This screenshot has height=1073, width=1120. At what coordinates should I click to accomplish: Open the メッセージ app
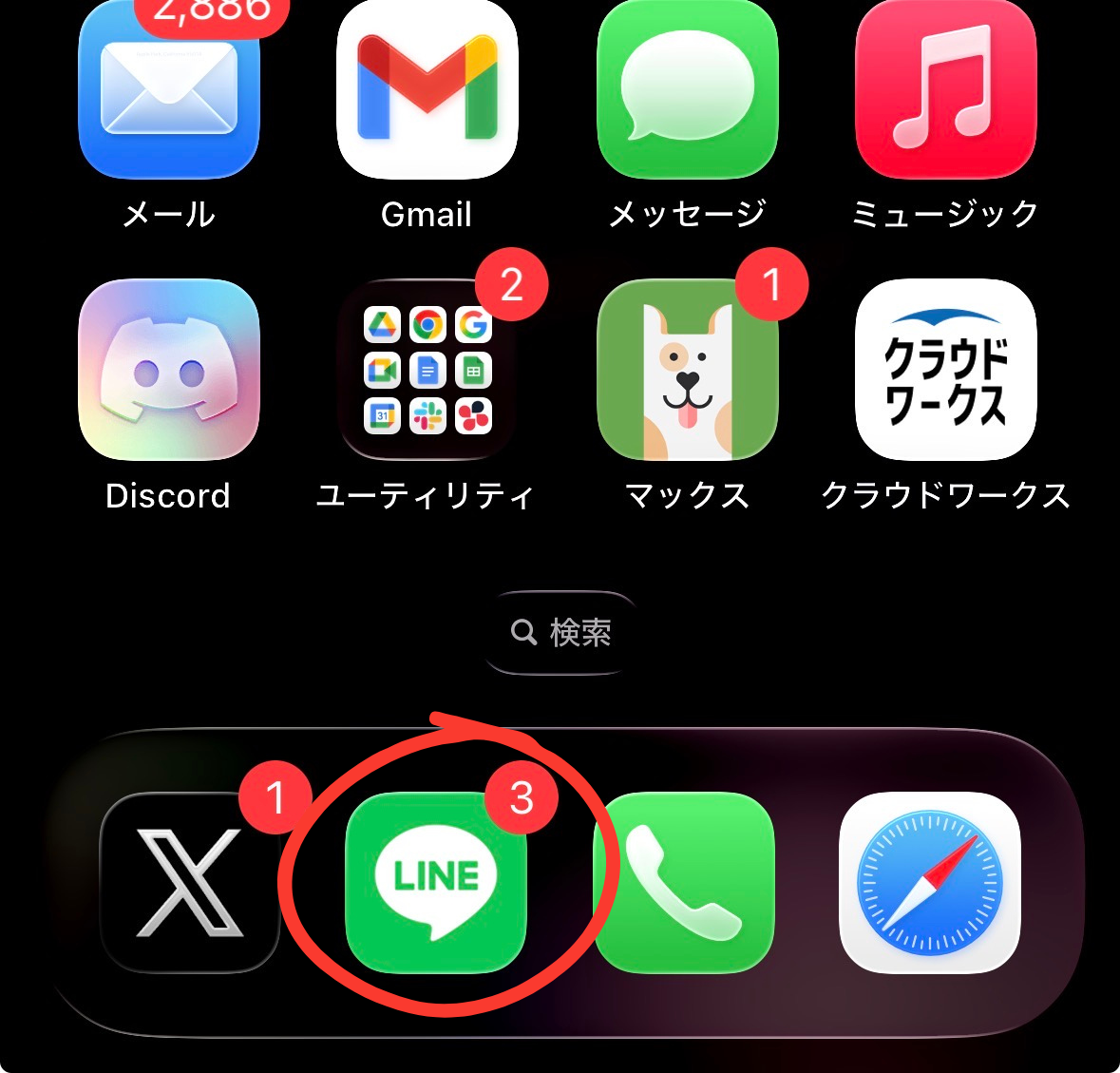(687, 90)
